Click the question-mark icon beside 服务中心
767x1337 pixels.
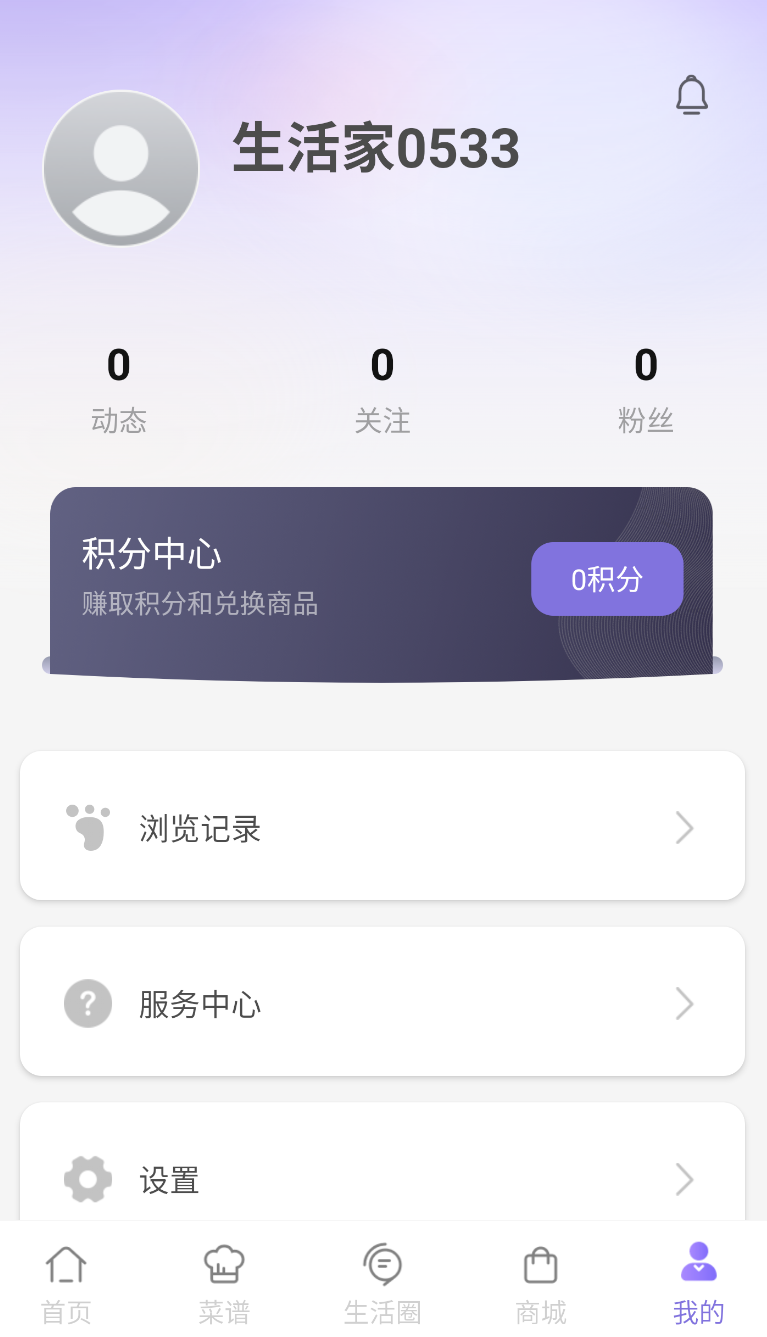click(88, 1003)
